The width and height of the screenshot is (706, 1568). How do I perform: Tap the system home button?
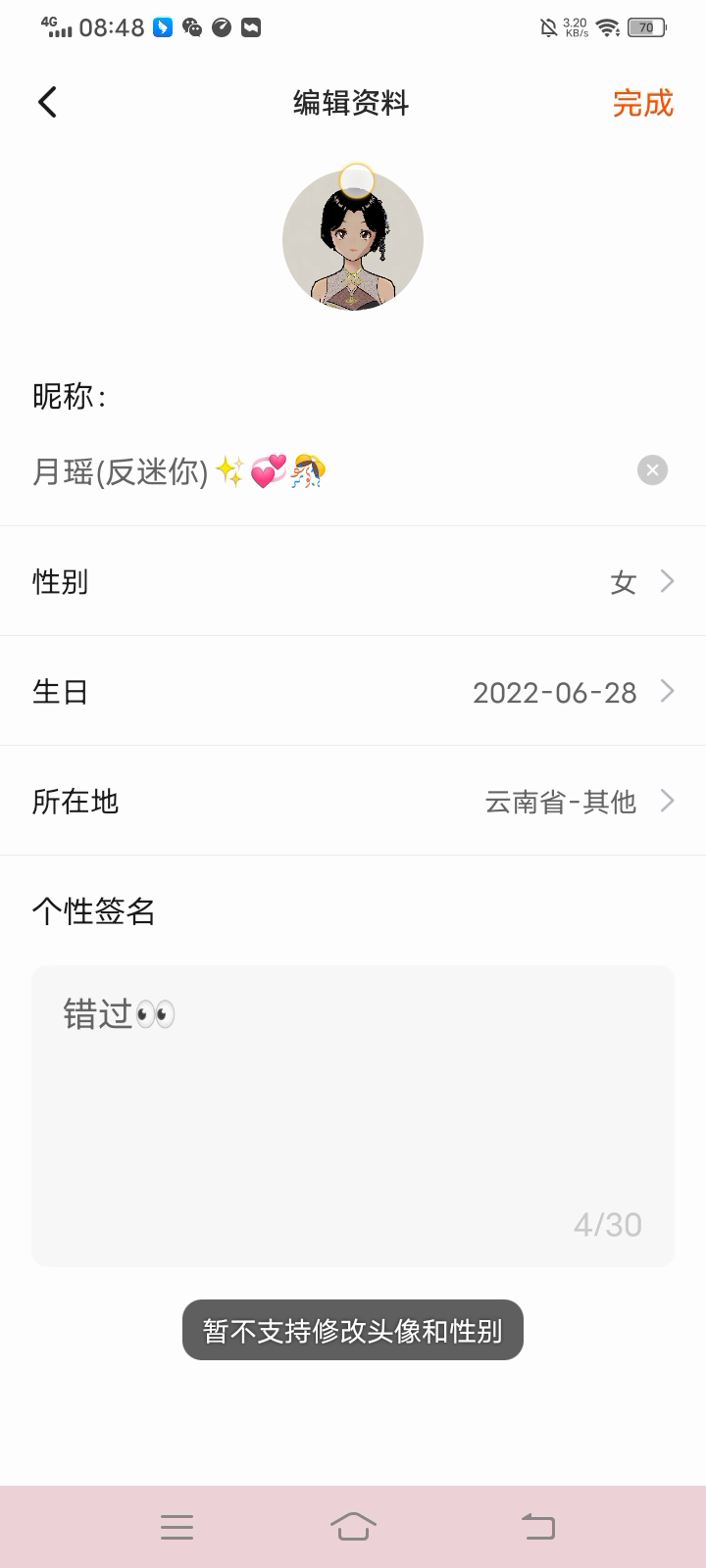353,1526
